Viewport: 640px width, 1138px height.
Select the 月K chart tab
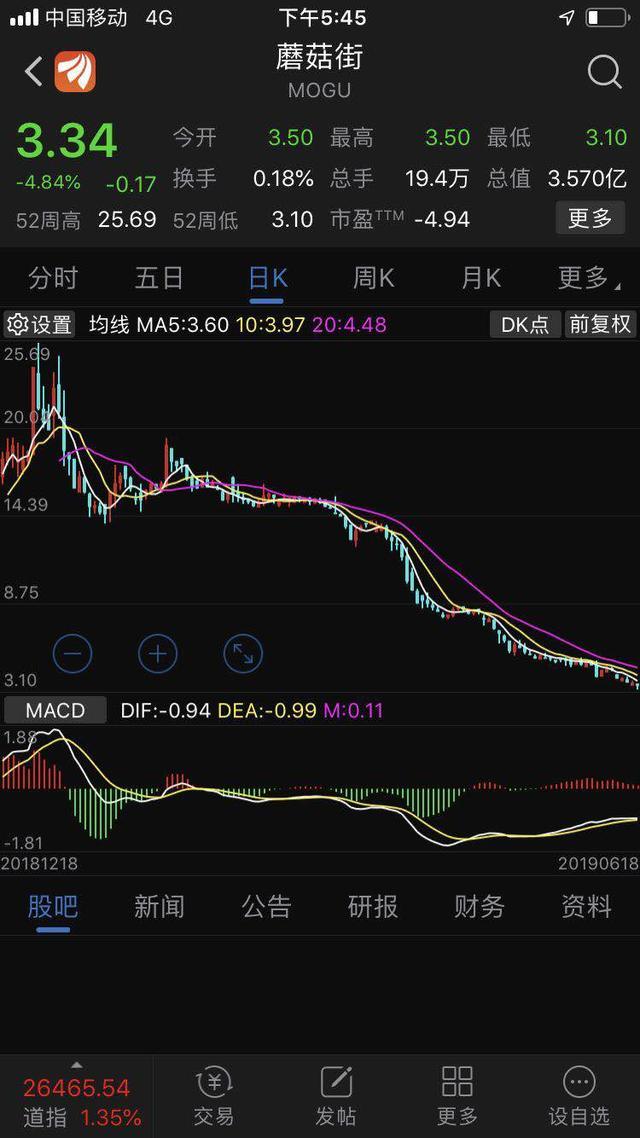pyautogui.click(x=481, y=278)
